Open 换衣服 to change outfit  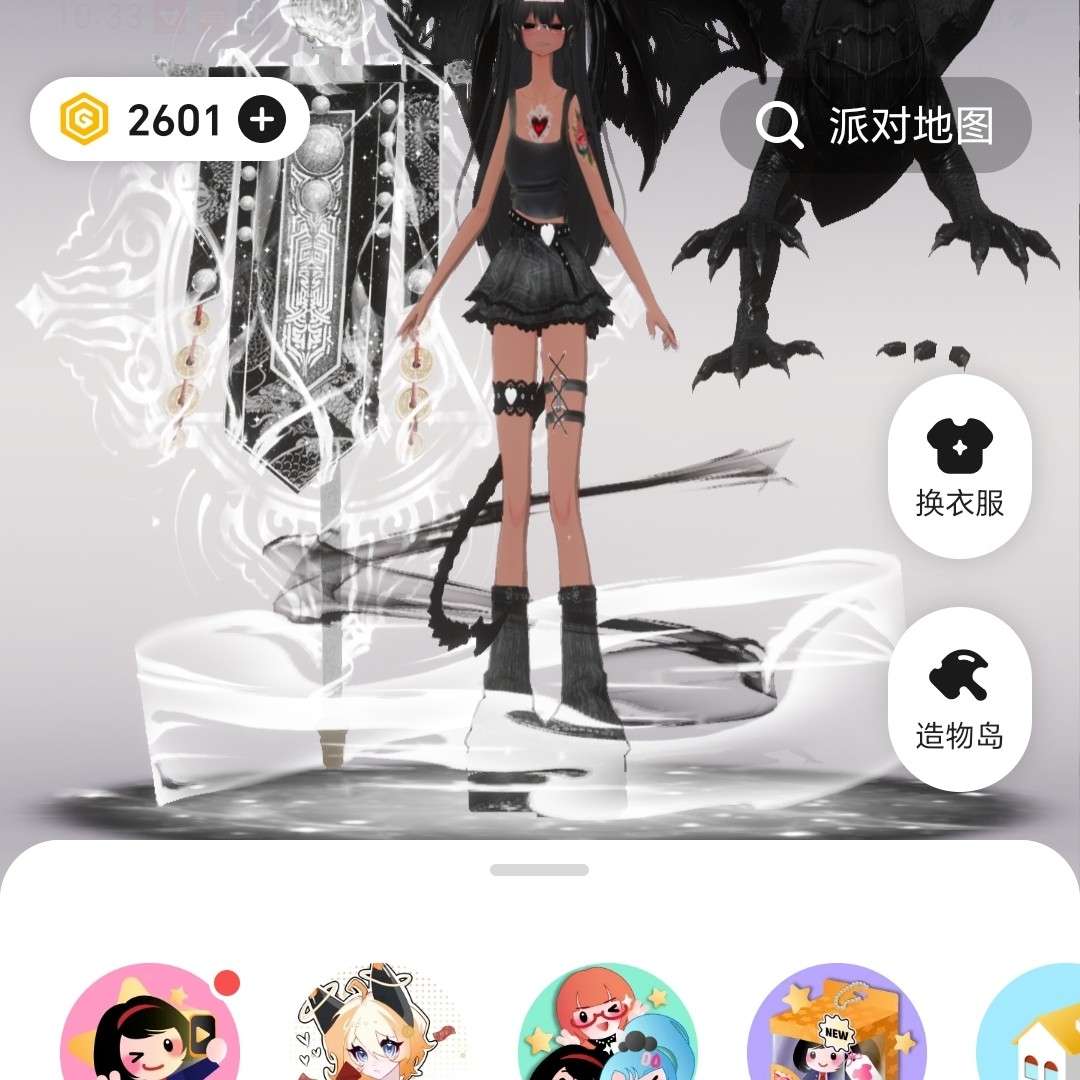(959, 467)
